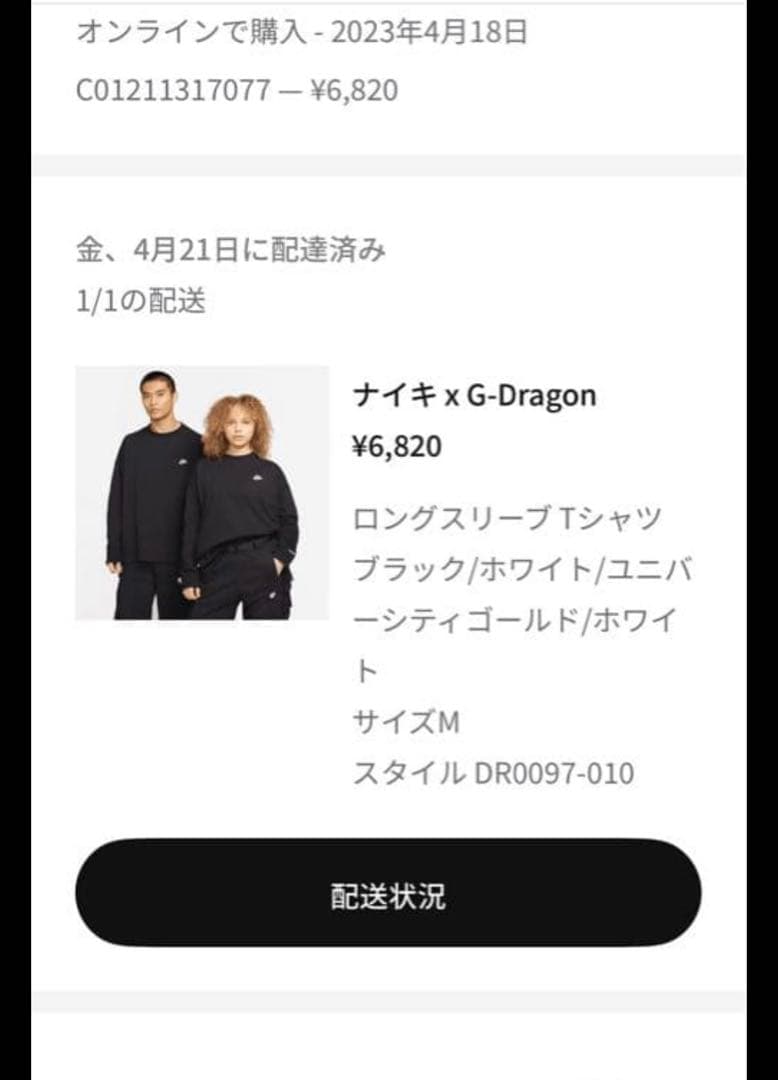The width and height of the screenshot is (778, 1080).
Task: Tap the スタイル label row
Action: pos(409,770)
